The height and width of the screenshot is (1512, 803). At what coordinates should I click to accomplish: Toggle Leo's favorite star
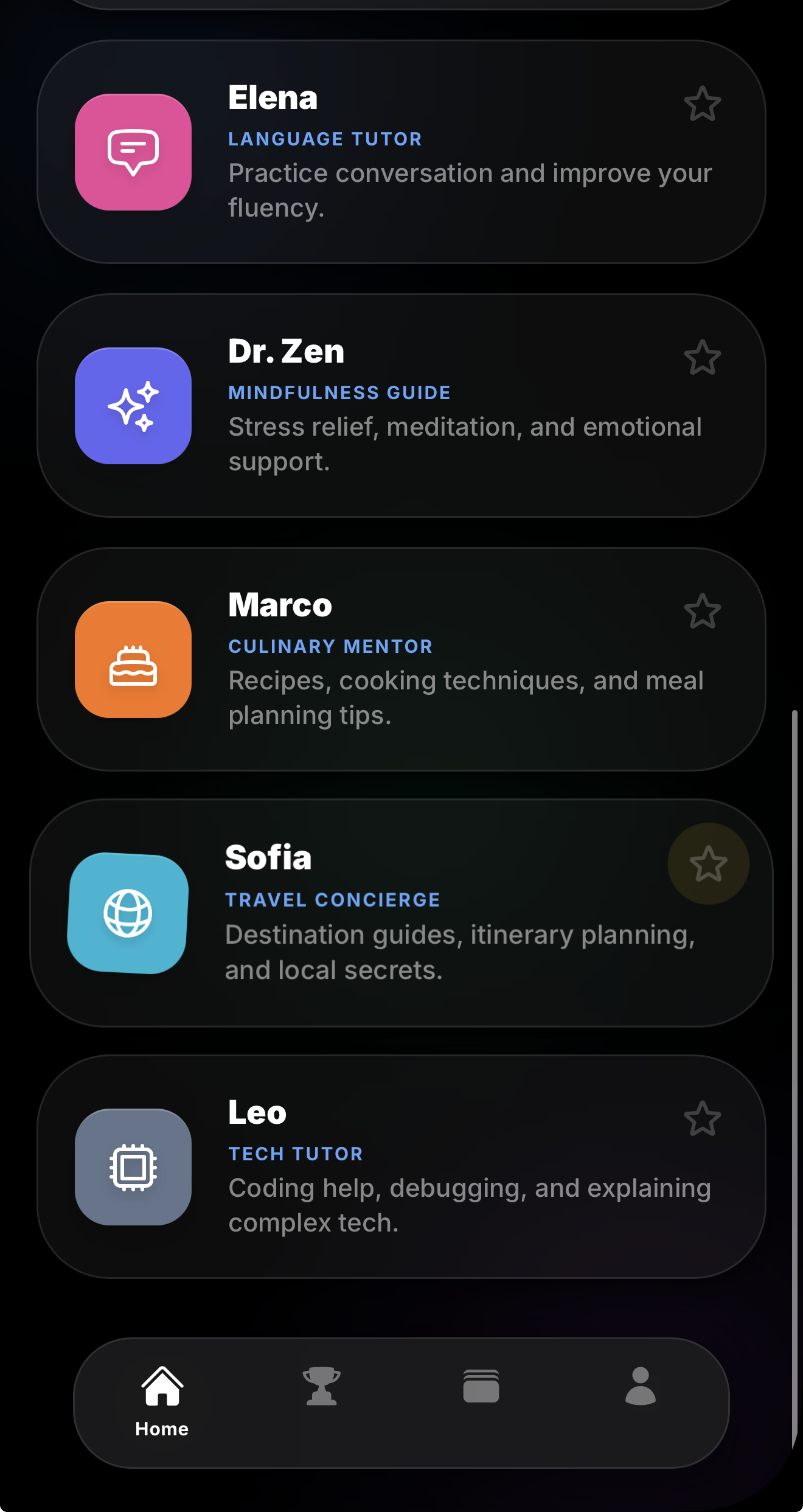tap(703, 1120)
